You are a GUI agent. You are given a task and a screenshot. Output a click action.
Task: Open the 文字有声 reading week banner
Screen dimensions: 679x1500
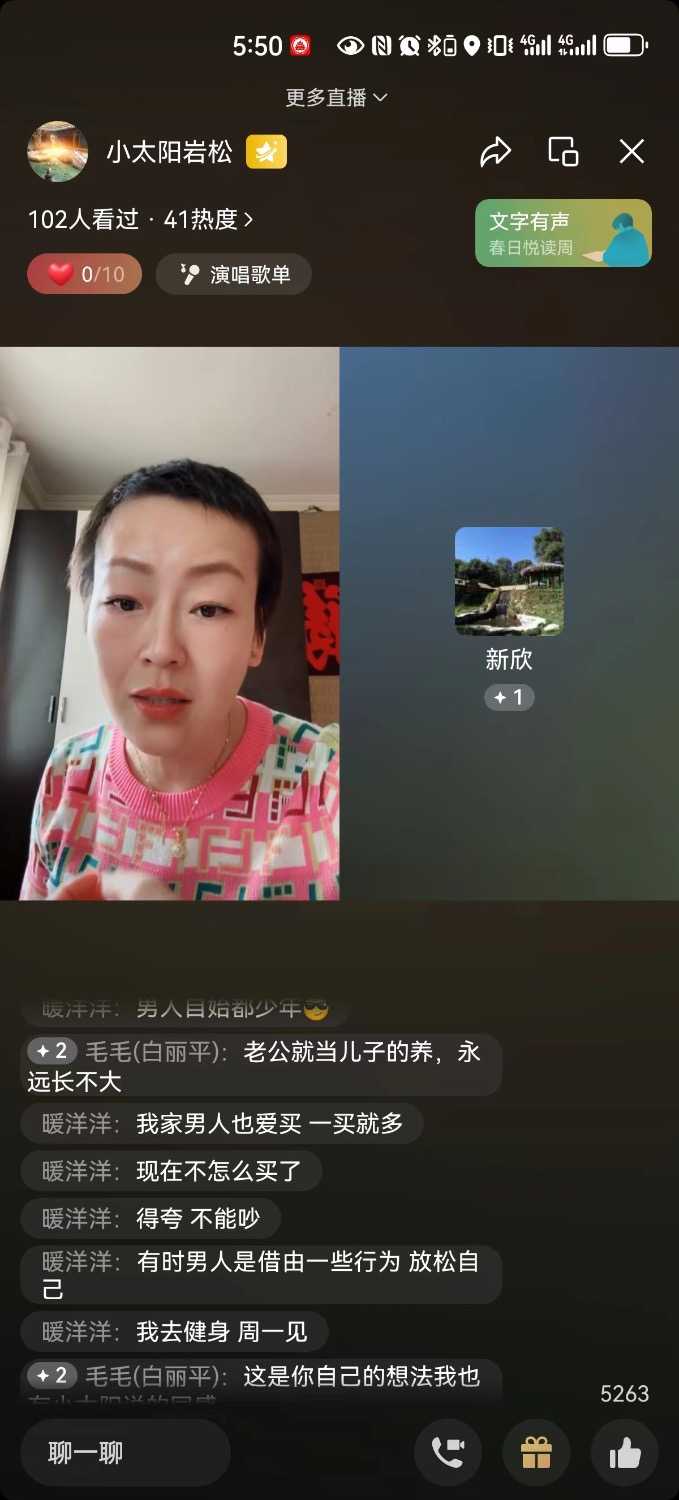coord(563,233)
